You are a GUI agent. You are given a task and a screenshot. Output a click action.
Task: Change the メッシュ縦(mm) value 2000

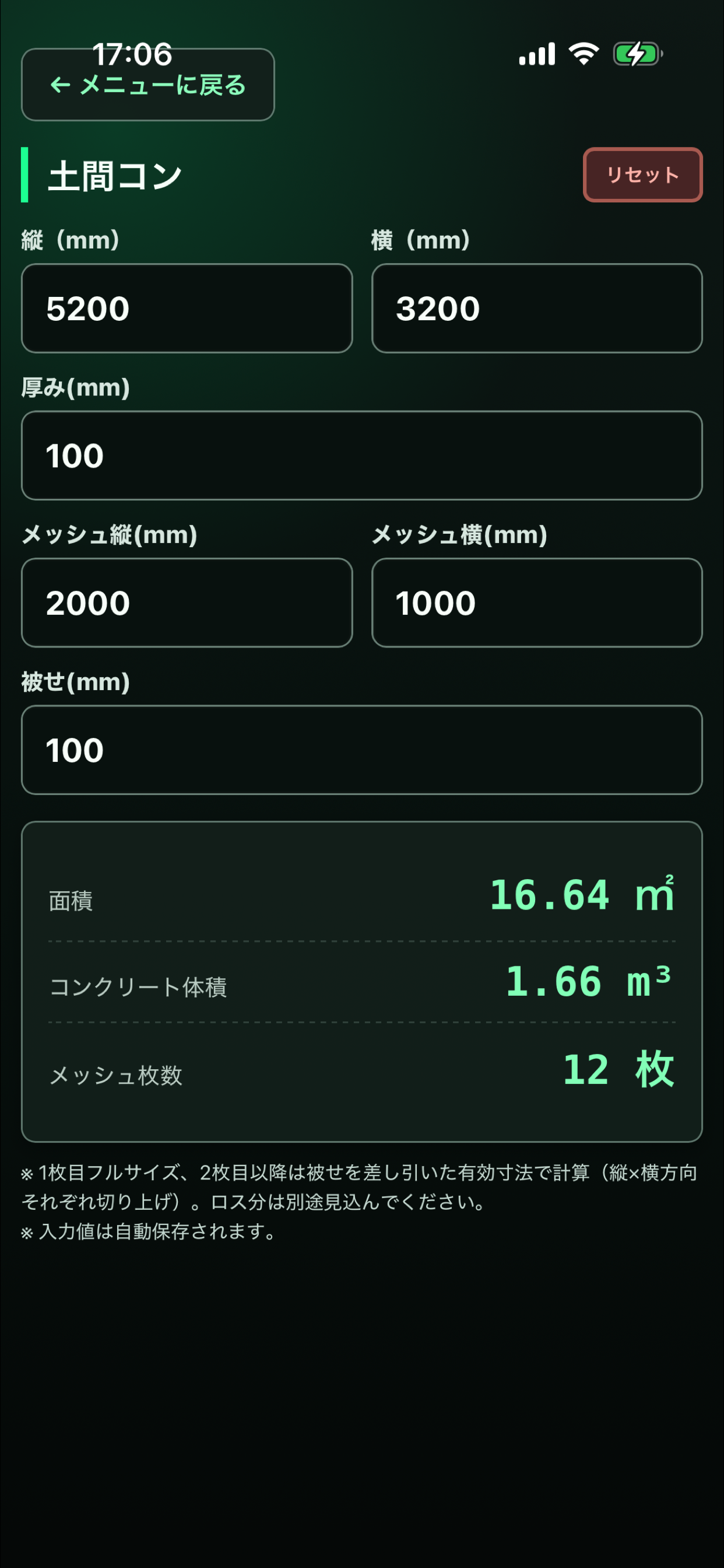tap(187, 603)
